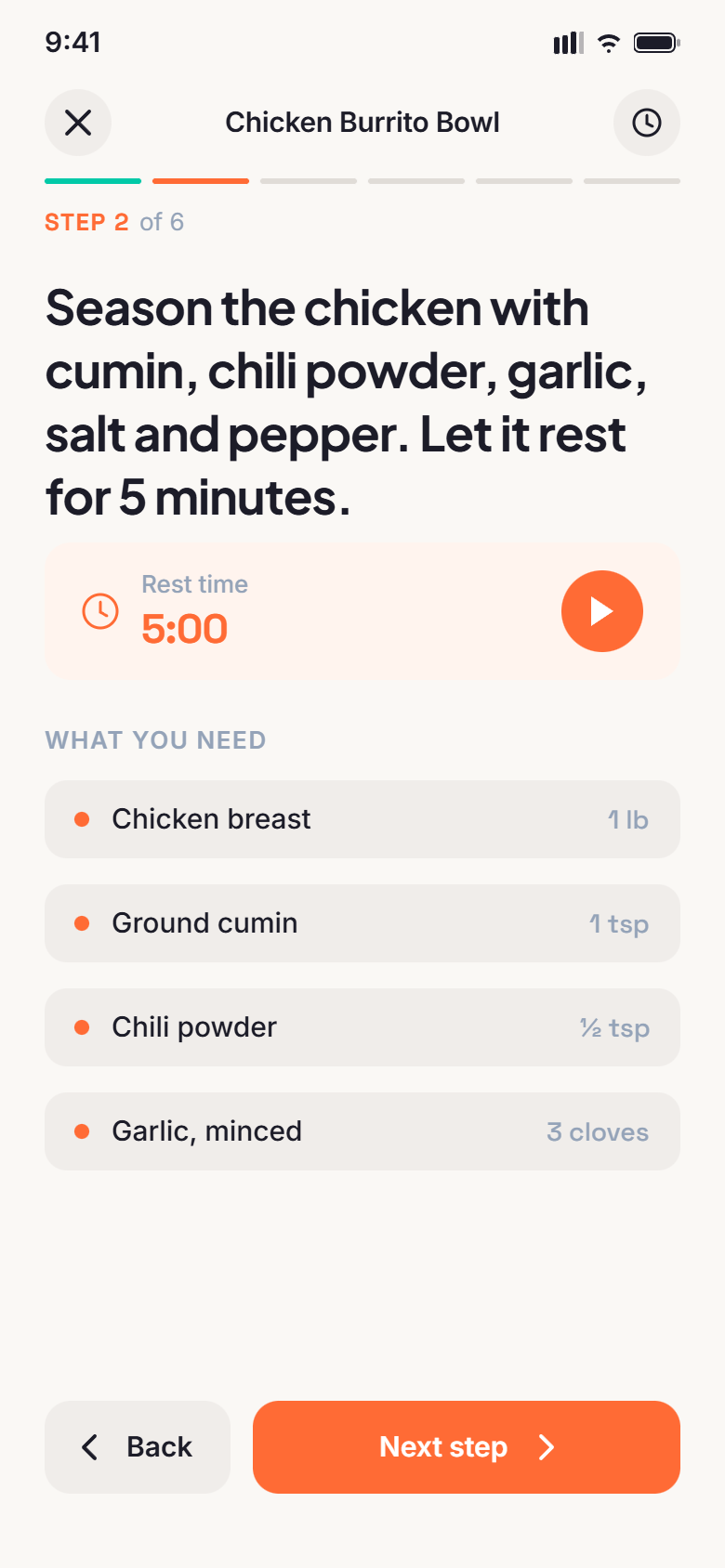Expand the WHAT YOU NEED section

click(155, 739)
